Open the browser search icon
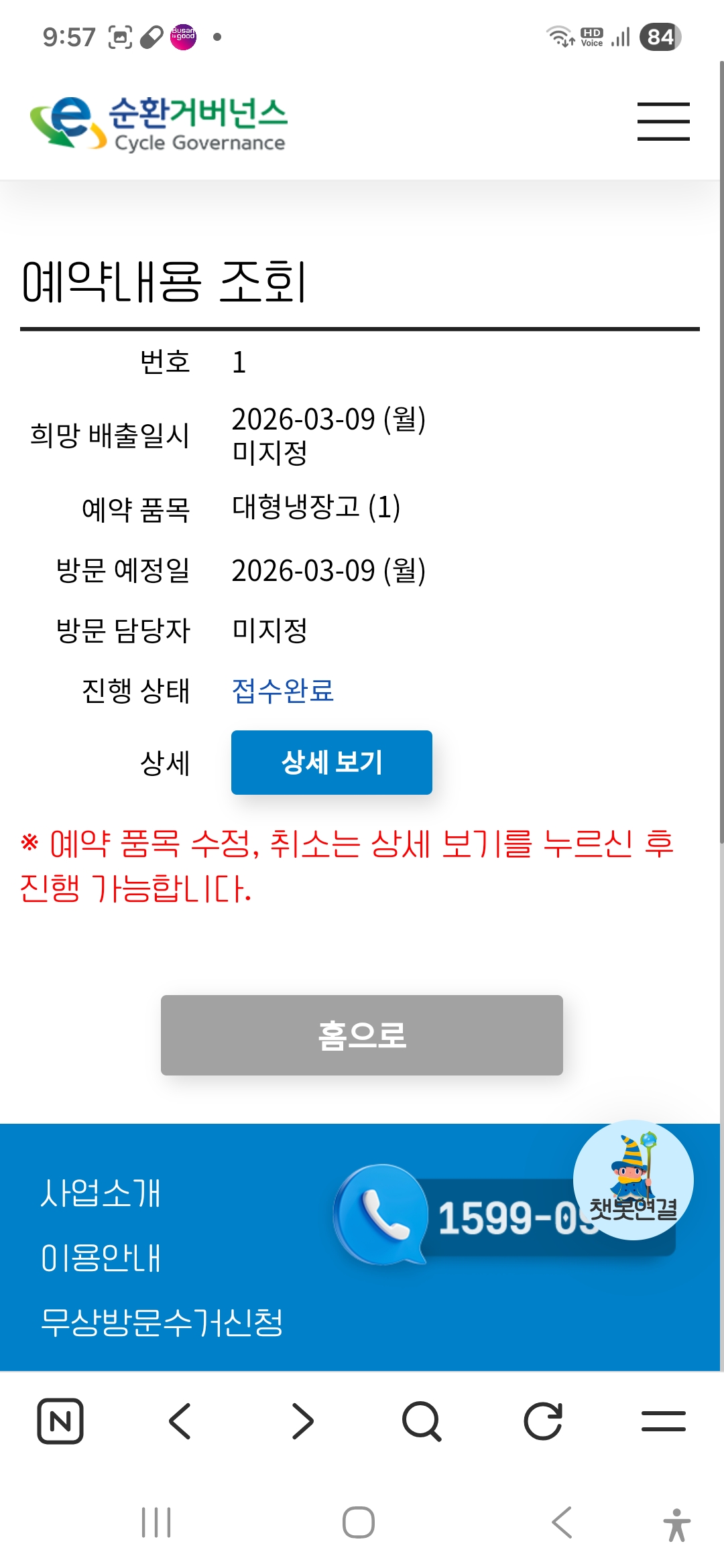The image size is (724, 1568). click(422, 1421)
